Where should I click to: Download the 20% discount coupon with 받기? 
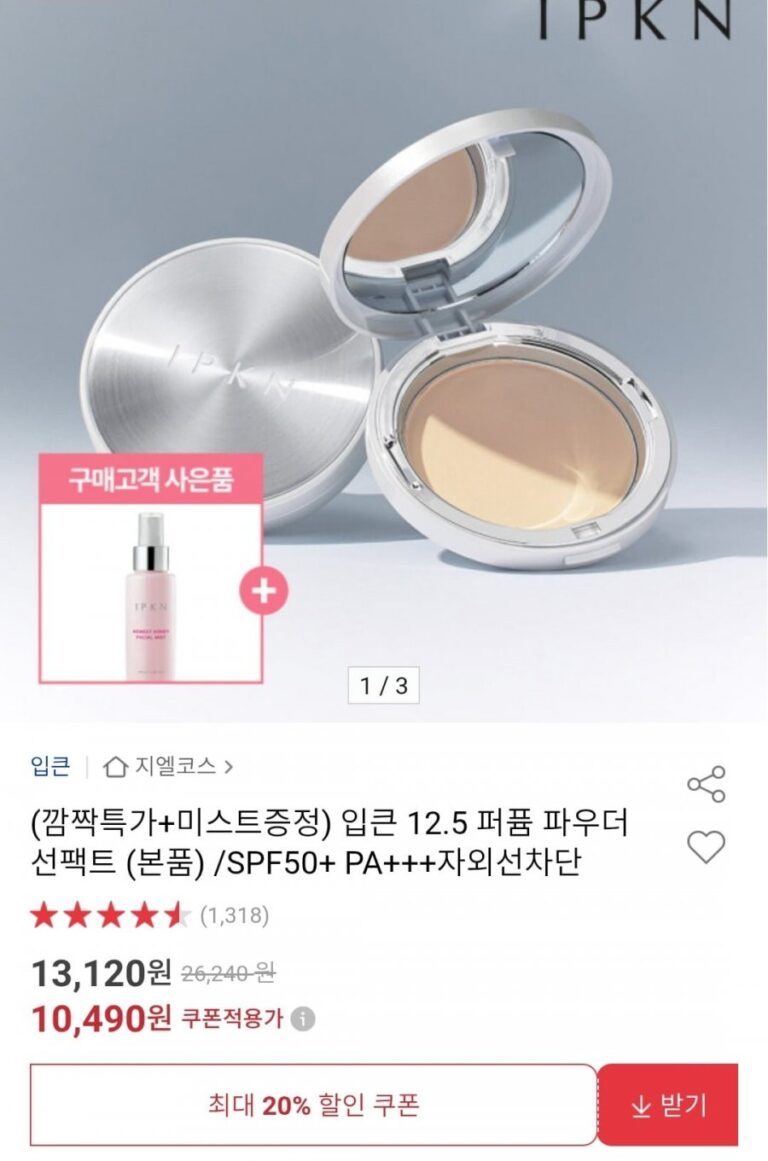pos(668,1104)
